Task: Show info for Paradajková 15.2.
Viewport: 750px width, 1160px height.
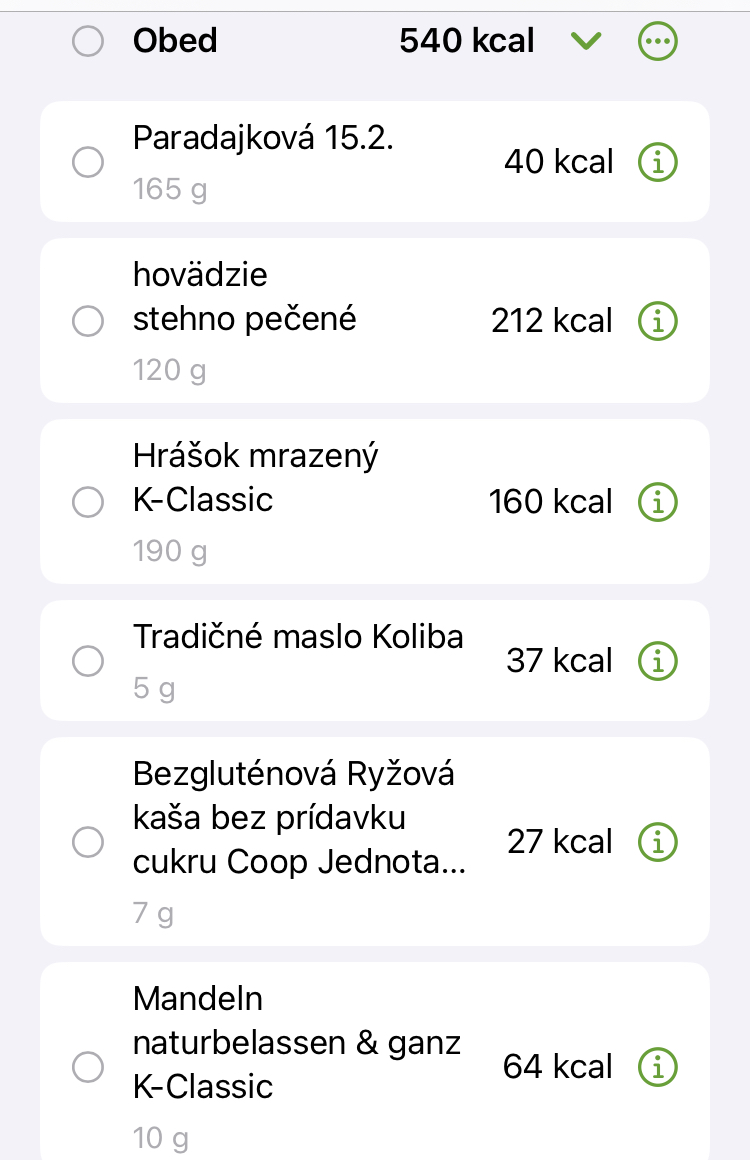Action: point(657,162)
